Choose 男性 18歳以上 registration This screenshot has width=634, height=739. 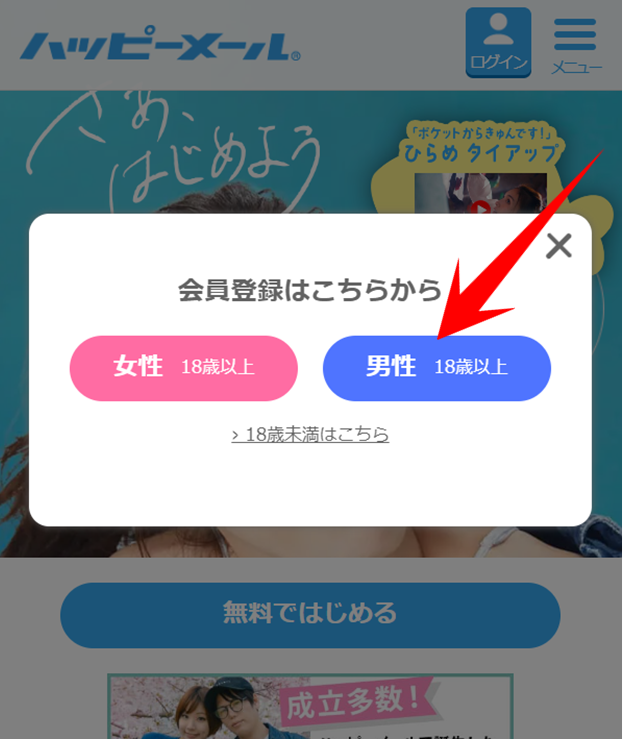pos(436,367)
